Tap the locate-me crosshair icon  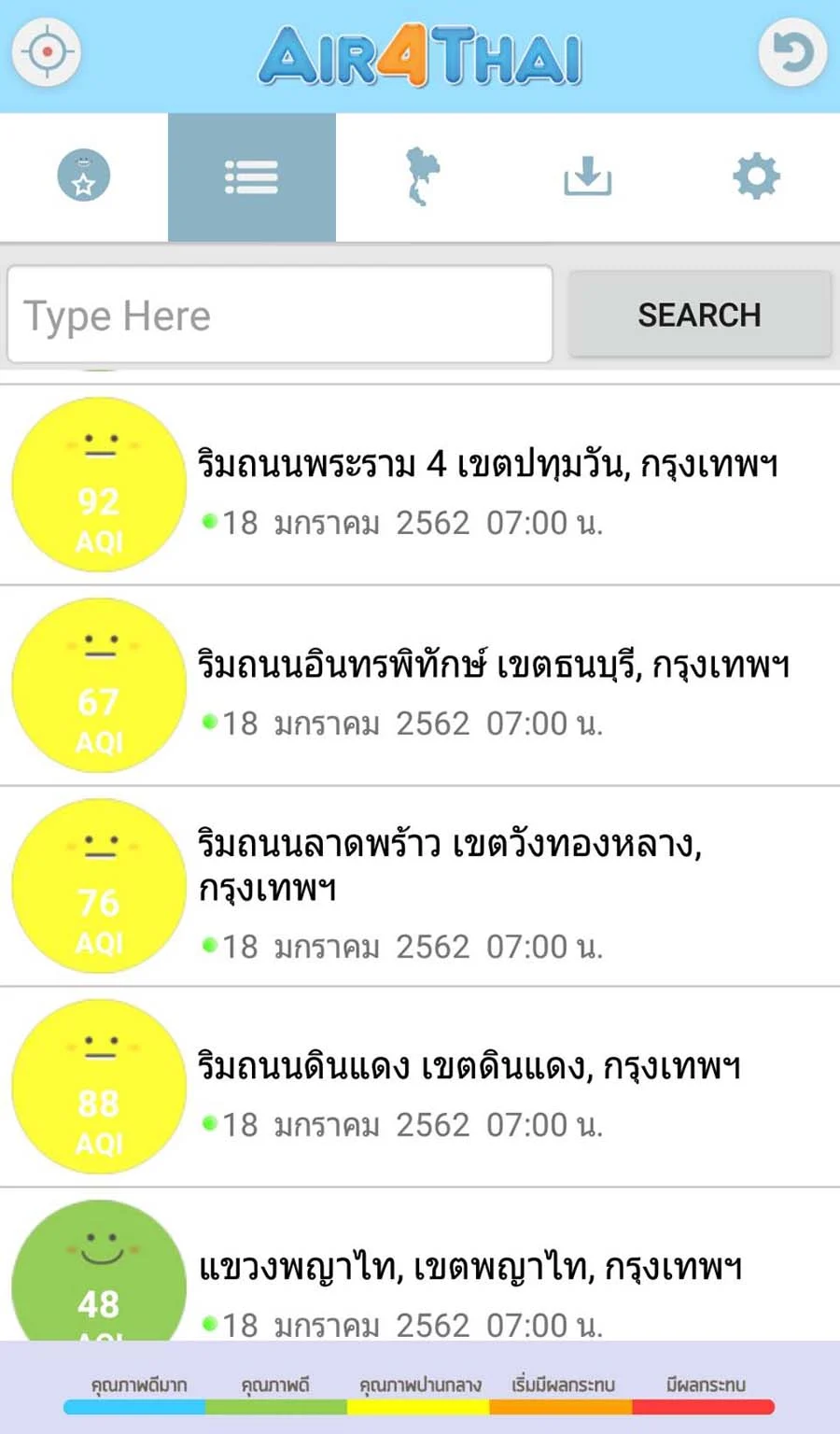click(x=47, y=52)
